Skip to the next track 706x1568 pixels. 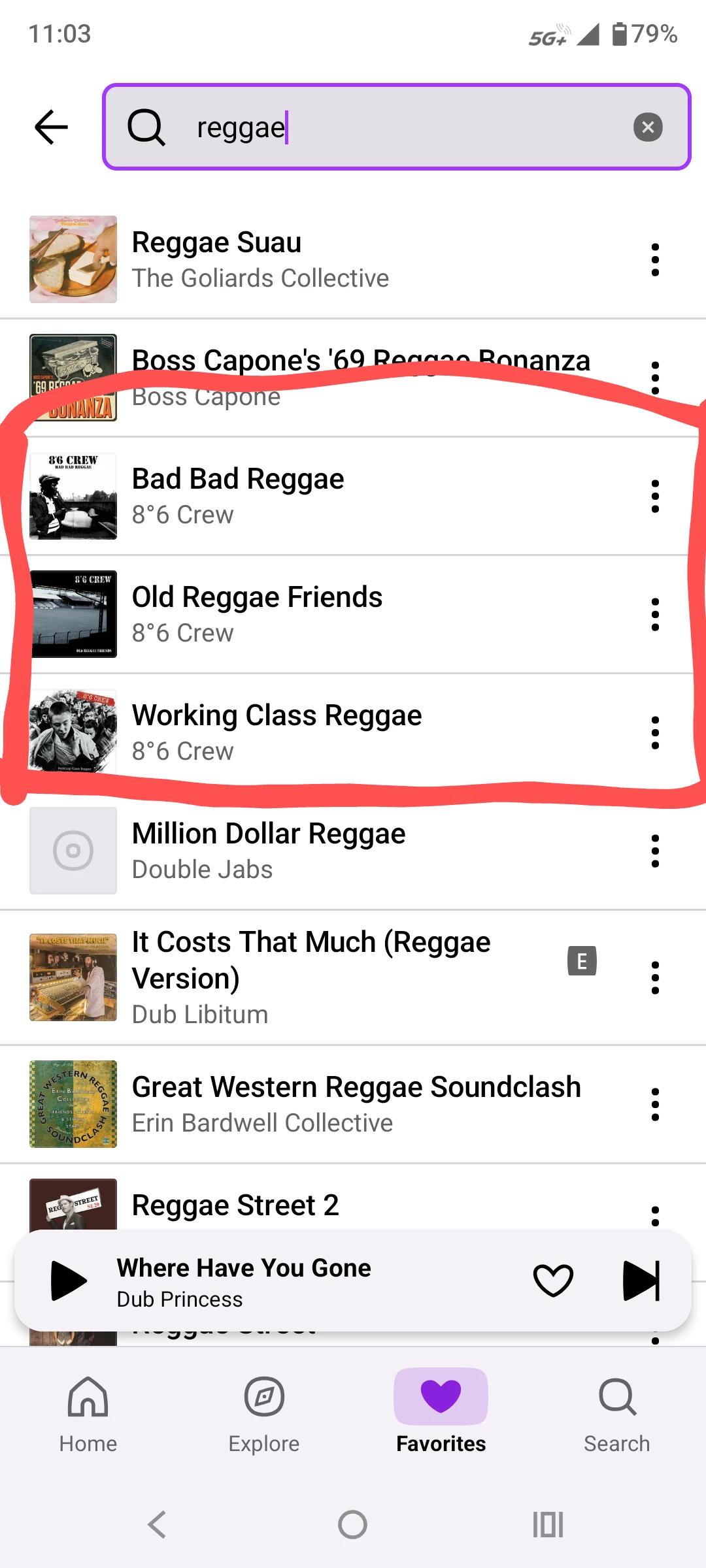641,1281
